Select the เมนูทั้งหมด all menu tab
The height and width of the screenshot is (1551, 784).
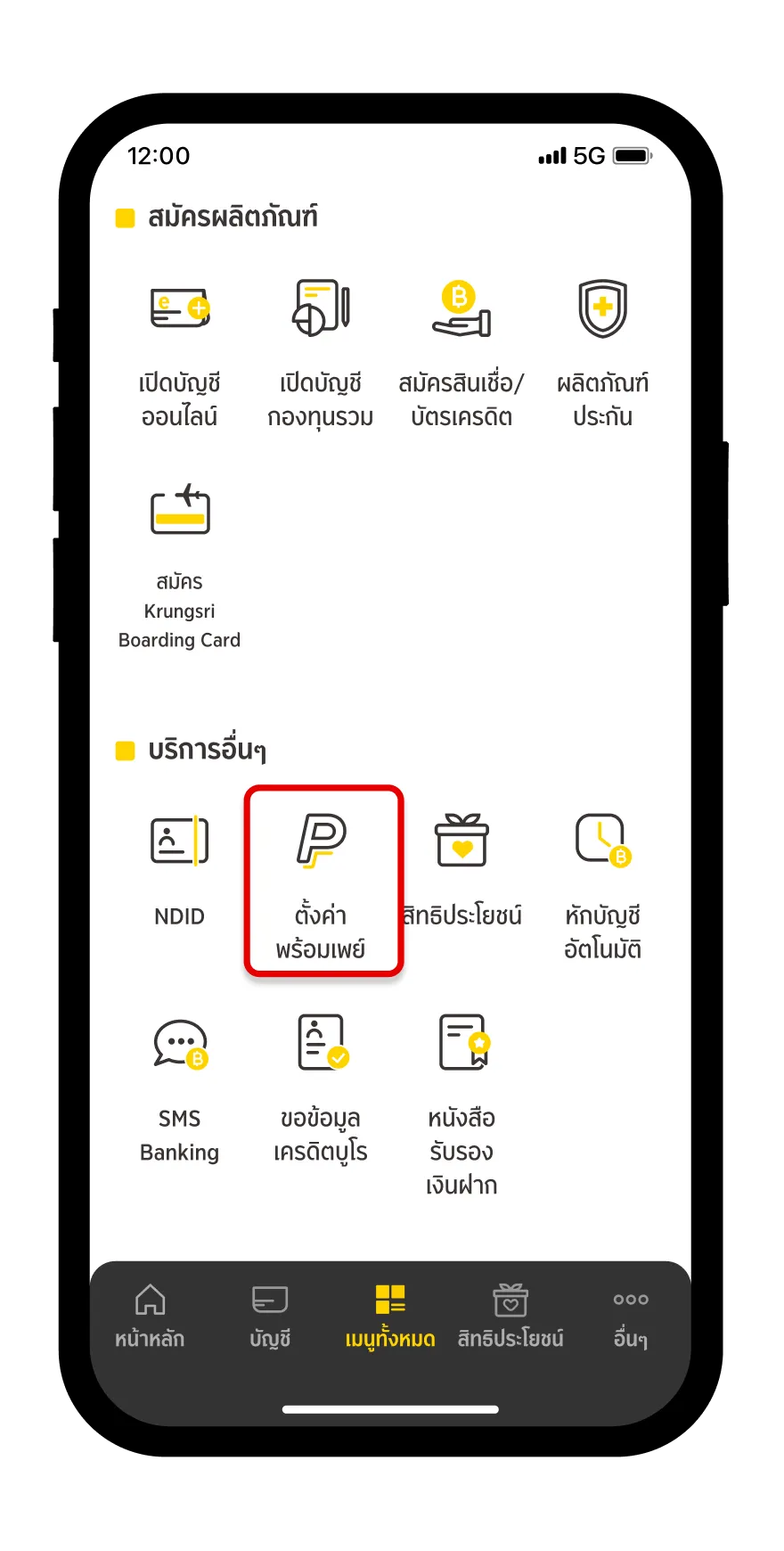click(390, 1315)
